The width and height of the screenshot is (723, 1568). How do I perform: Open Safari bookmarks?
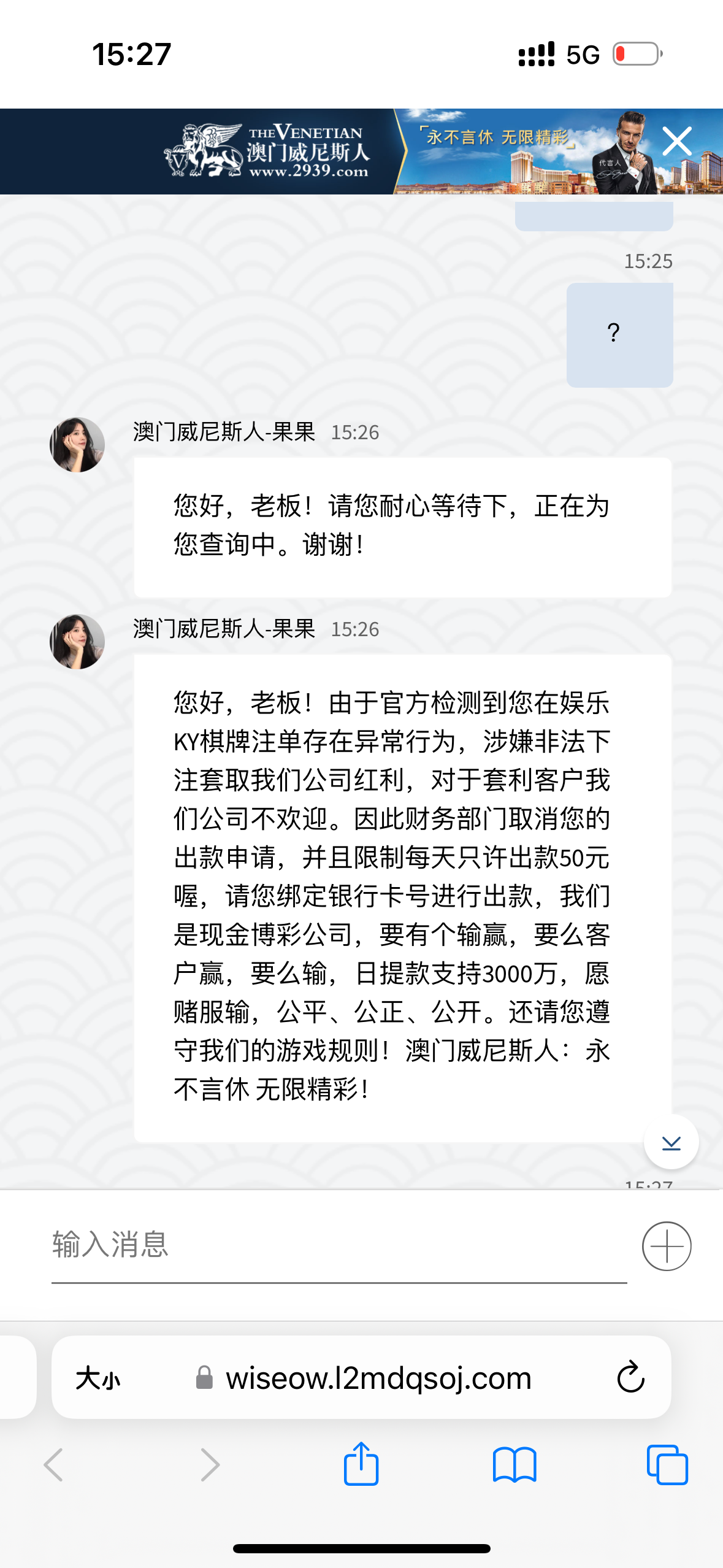coord(514,1465)
